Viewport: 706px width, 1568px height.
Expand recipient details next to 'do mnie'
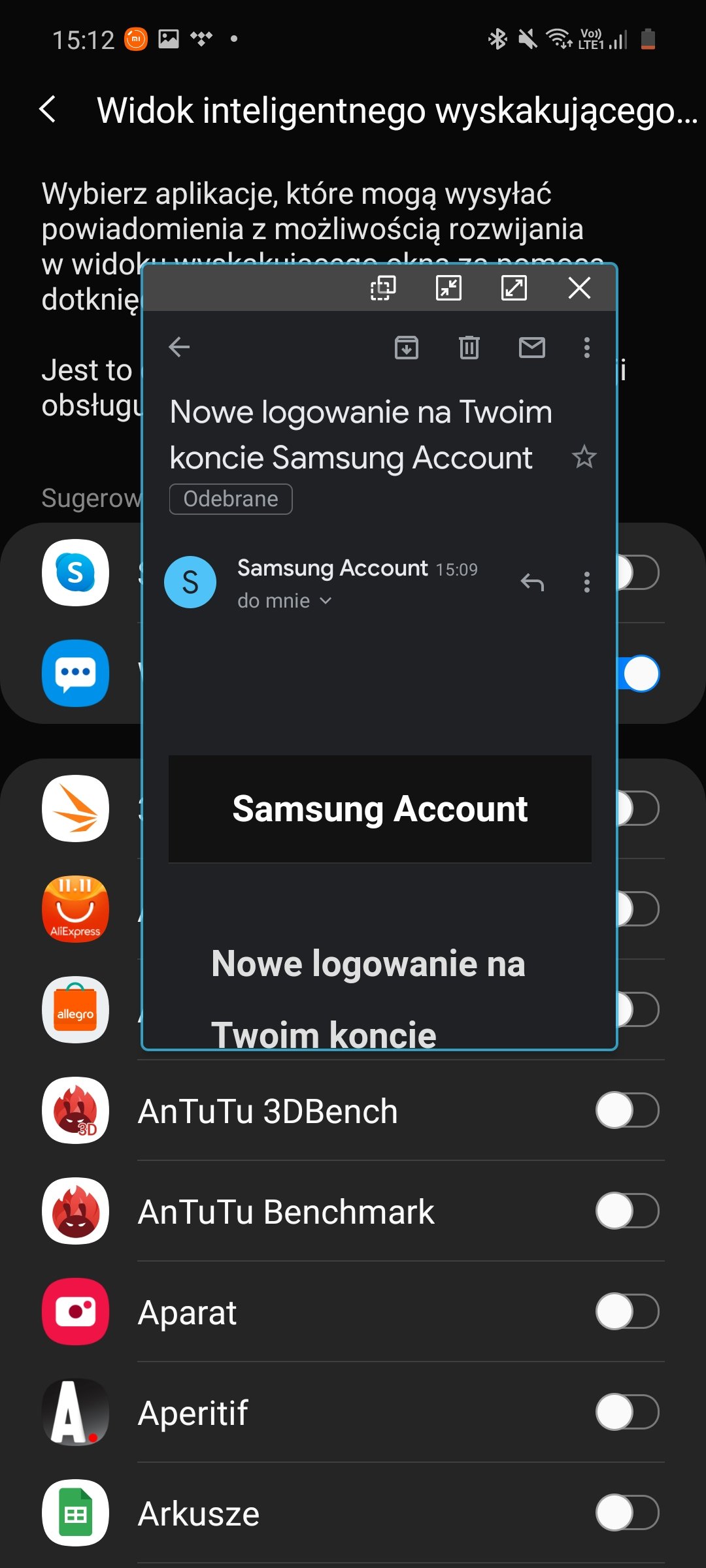pyautogui.click(x=325, y=600)
